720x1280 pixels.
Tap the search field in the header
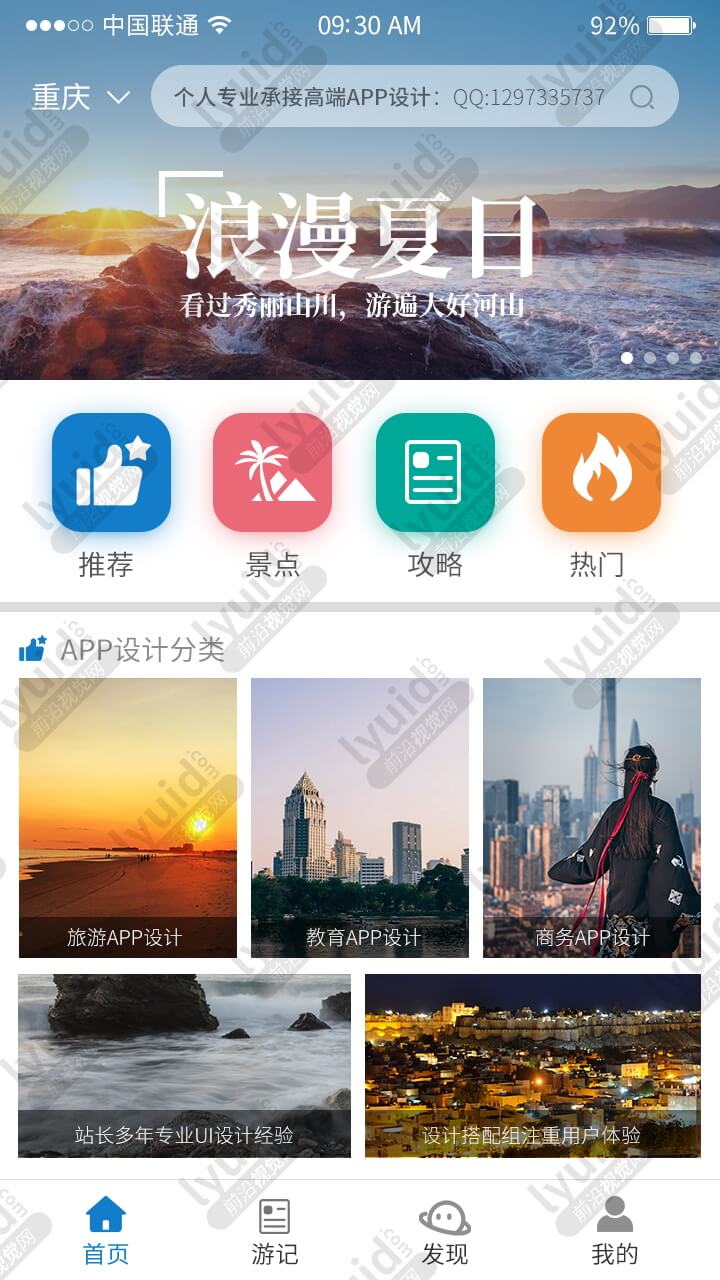click(414, 97)
